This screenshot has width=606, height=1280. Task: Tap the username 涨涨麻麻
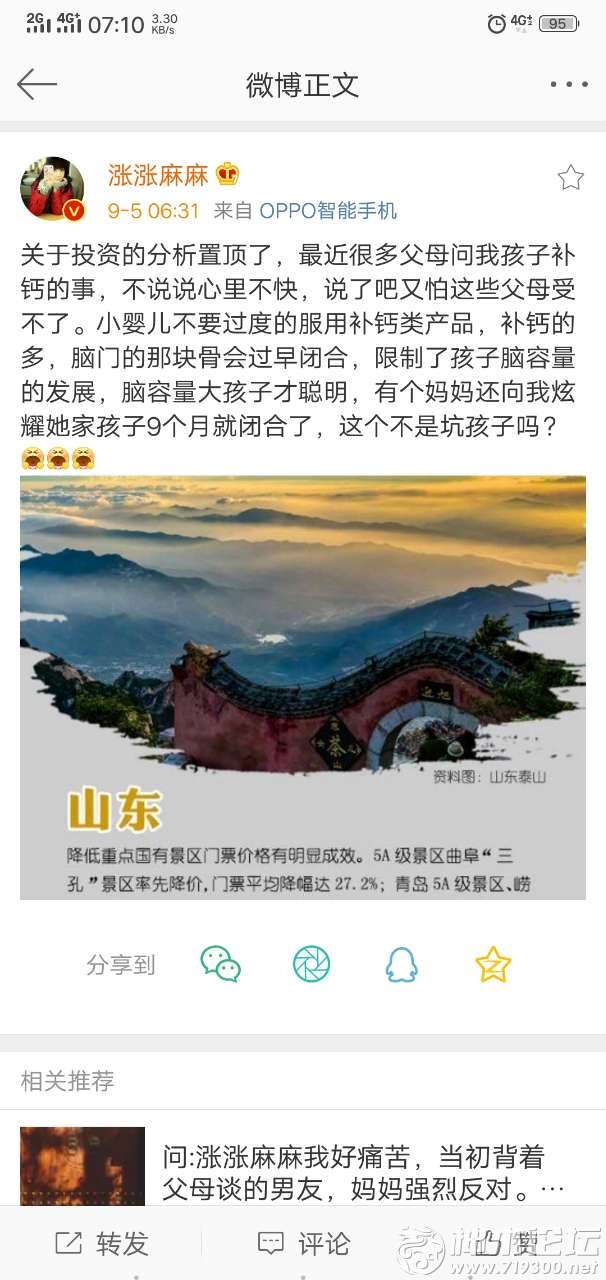pyautogui.click(x=158, y=175)
